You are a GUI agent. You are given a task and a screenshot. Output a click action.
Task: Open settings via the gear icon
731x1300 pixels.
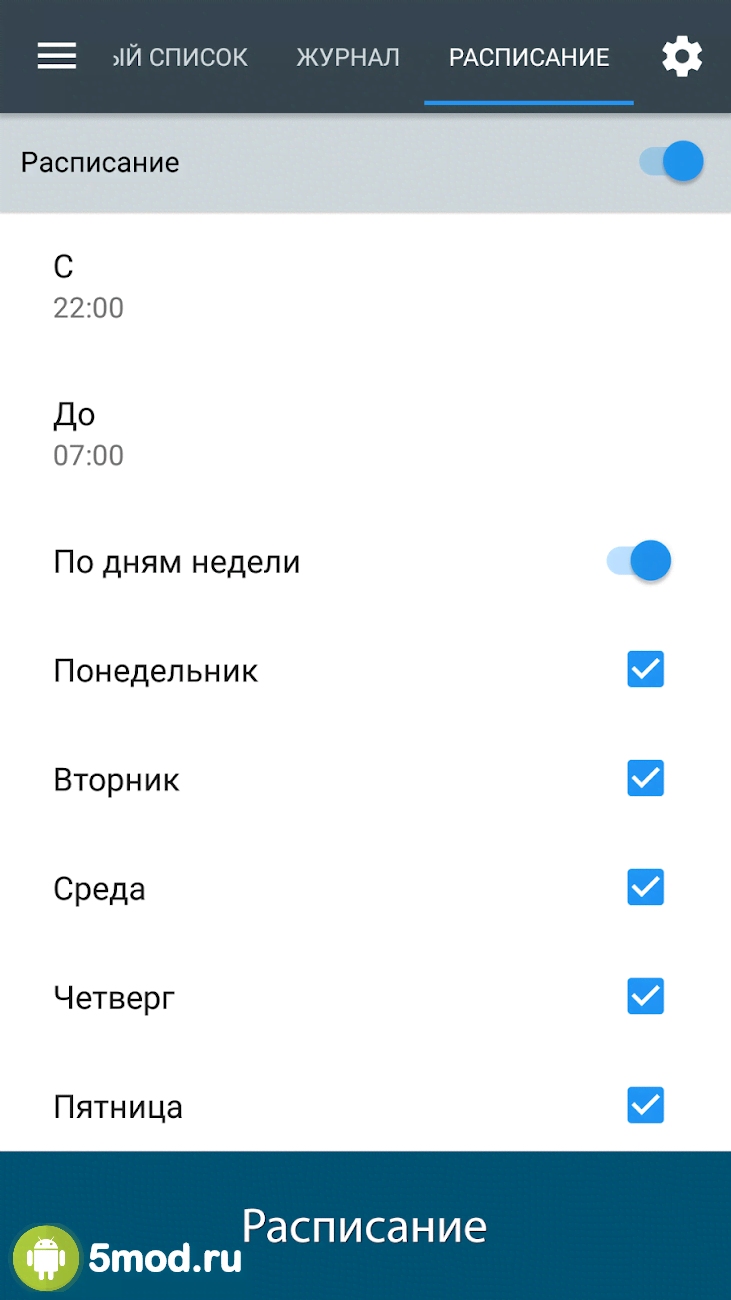[682, 57]
